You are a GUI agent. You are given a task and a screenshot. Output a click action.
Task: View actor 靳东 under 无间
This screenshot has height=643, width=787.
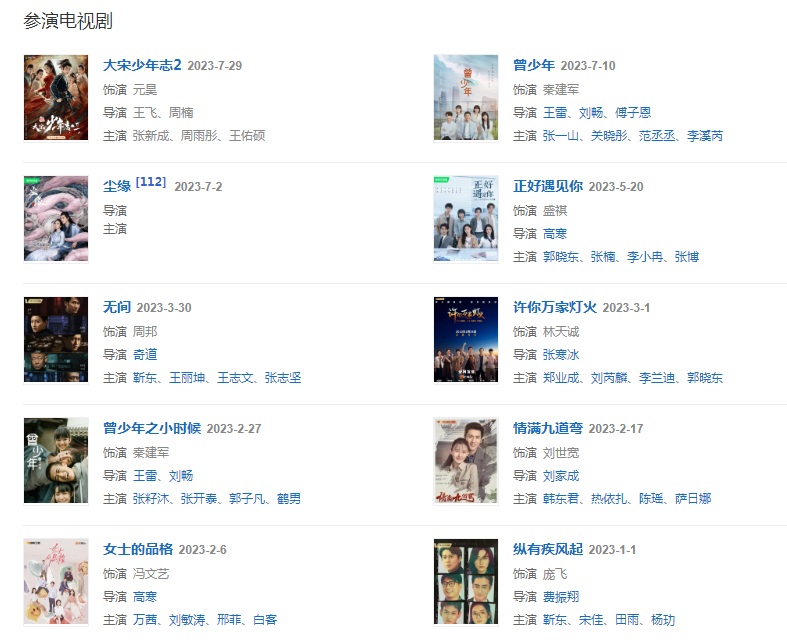(145, 378)
